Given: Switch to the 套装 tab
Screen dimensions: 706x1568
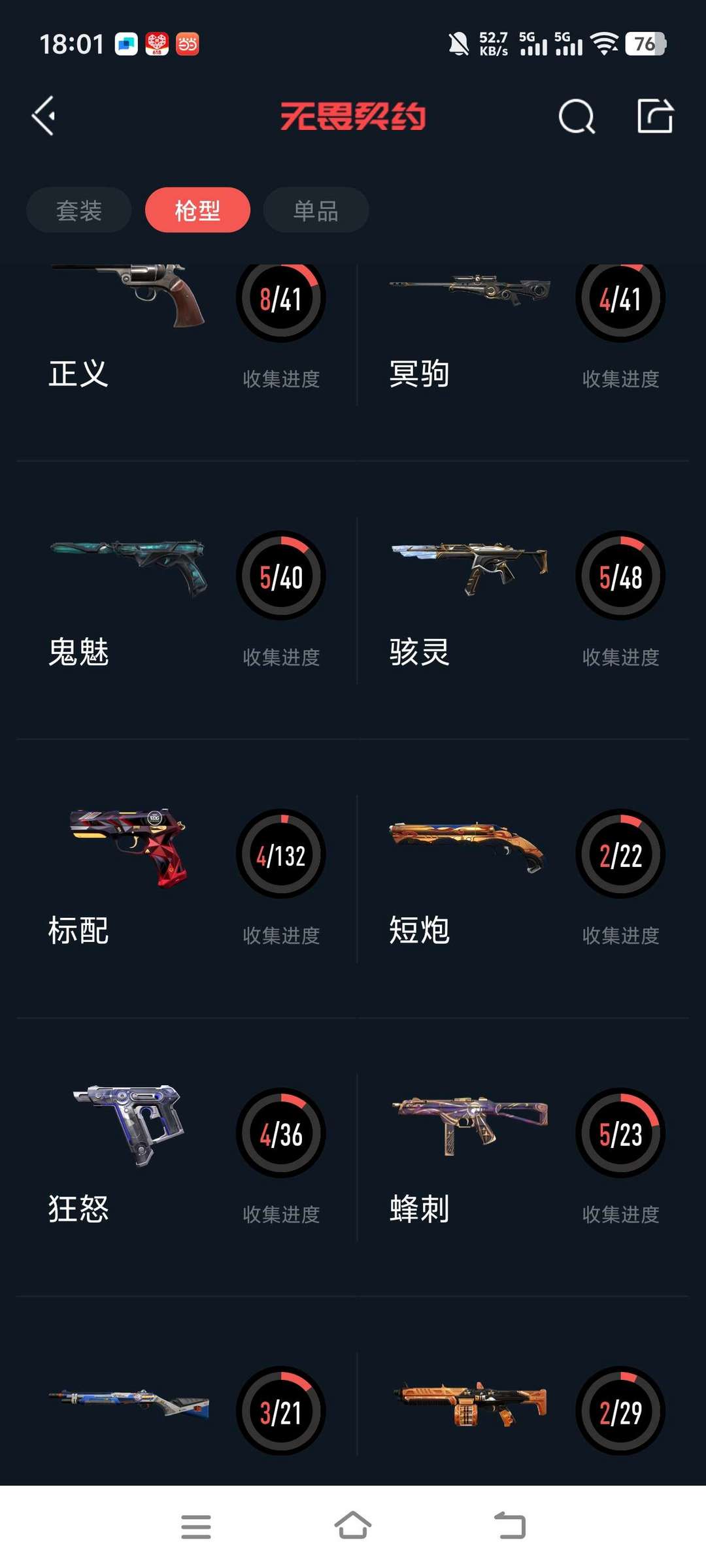Looking at the screenshot, I should click(x=79, y=210).
